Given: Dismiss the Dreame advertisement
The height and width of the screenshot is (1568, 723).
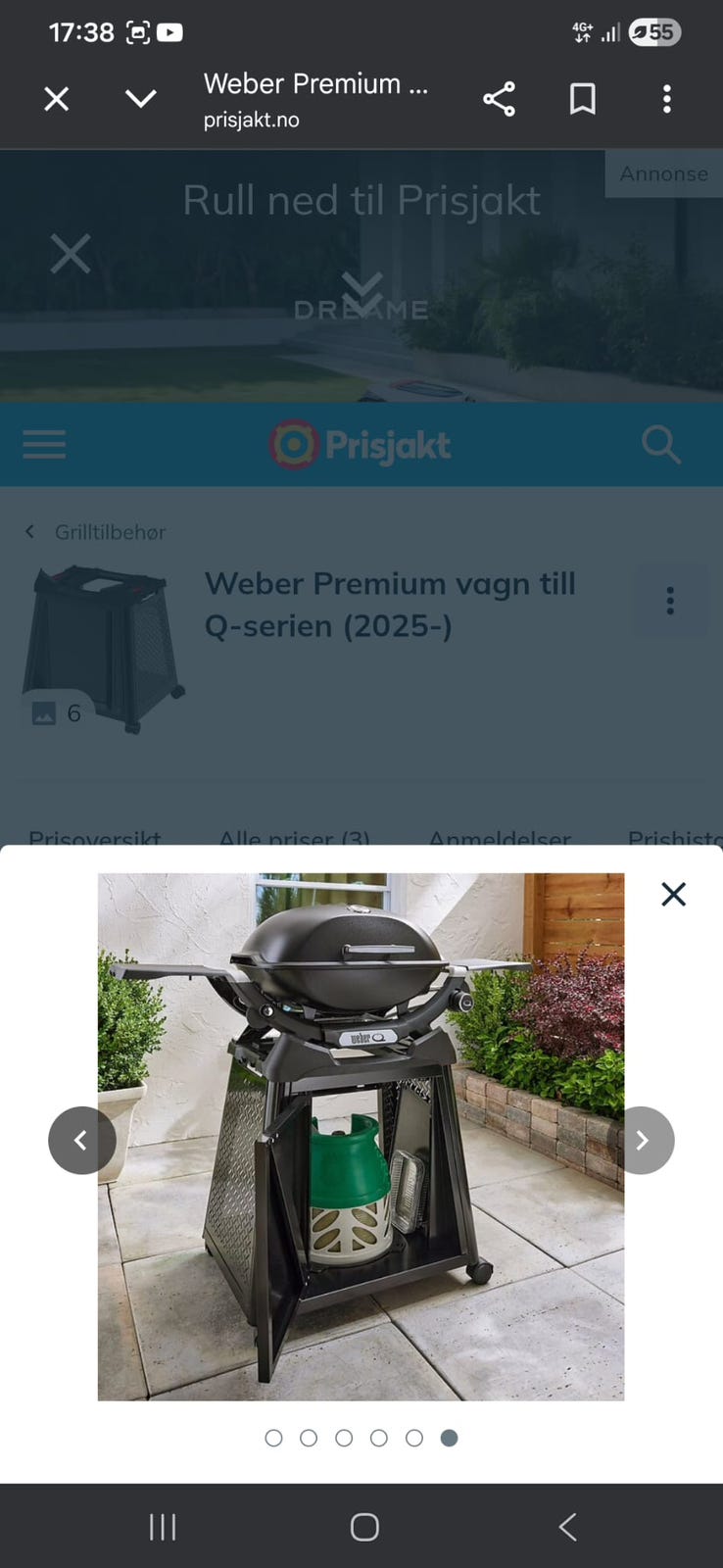Looking at the screenshot, I should (x=70, y=254).
